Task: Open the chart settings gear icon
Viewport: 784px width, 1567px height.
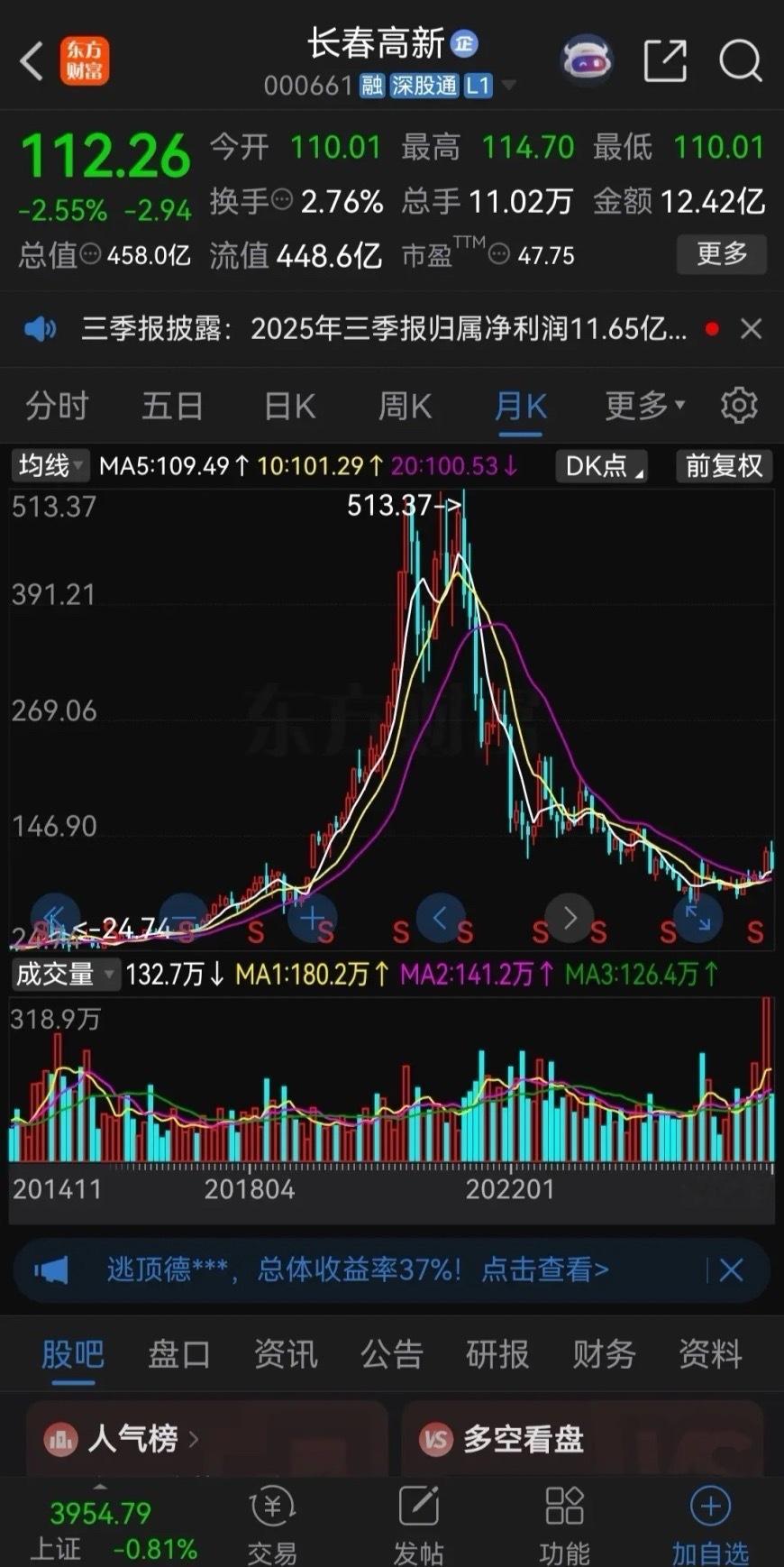Action: click(x=739, y=405)
